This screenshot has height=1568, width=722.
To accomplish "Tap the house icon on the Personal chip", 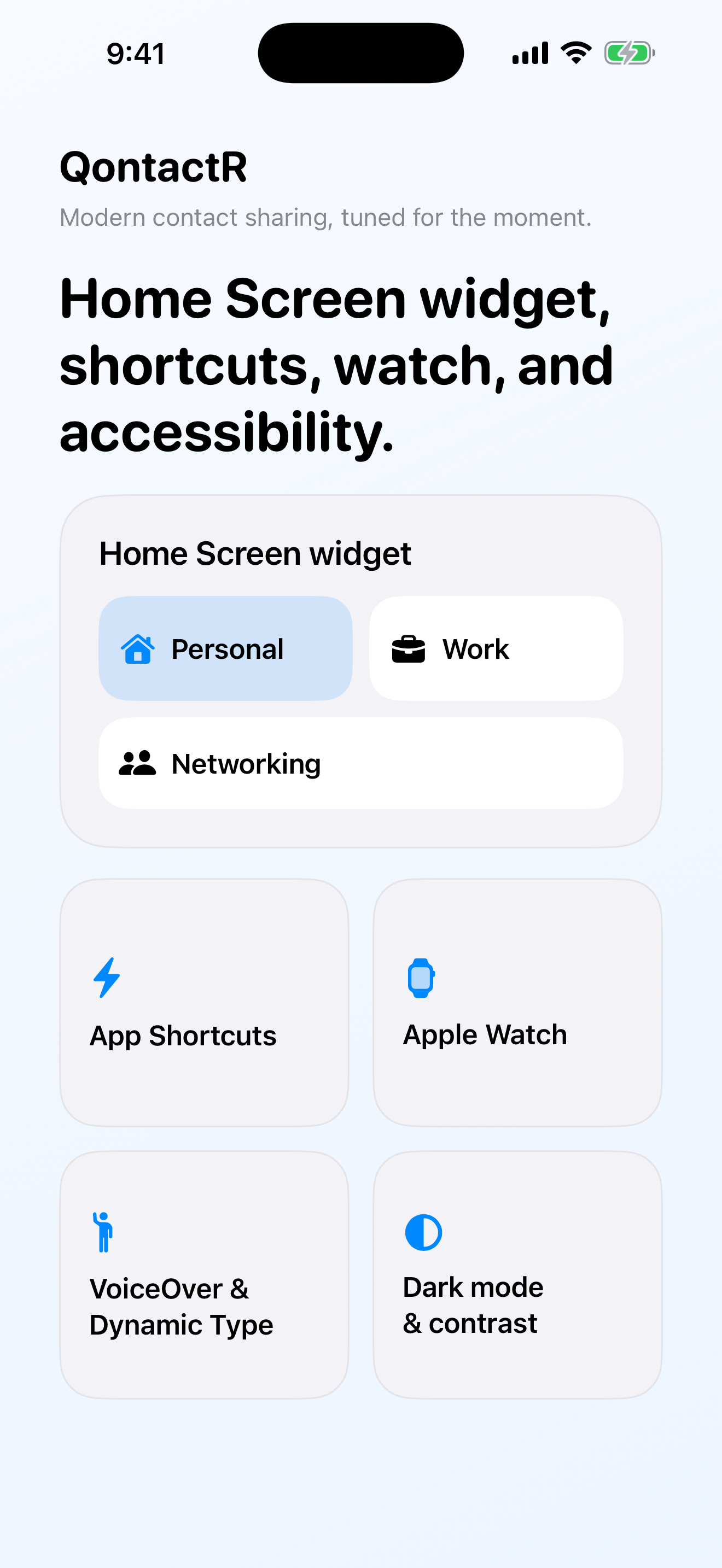I will tap(138, 649).
